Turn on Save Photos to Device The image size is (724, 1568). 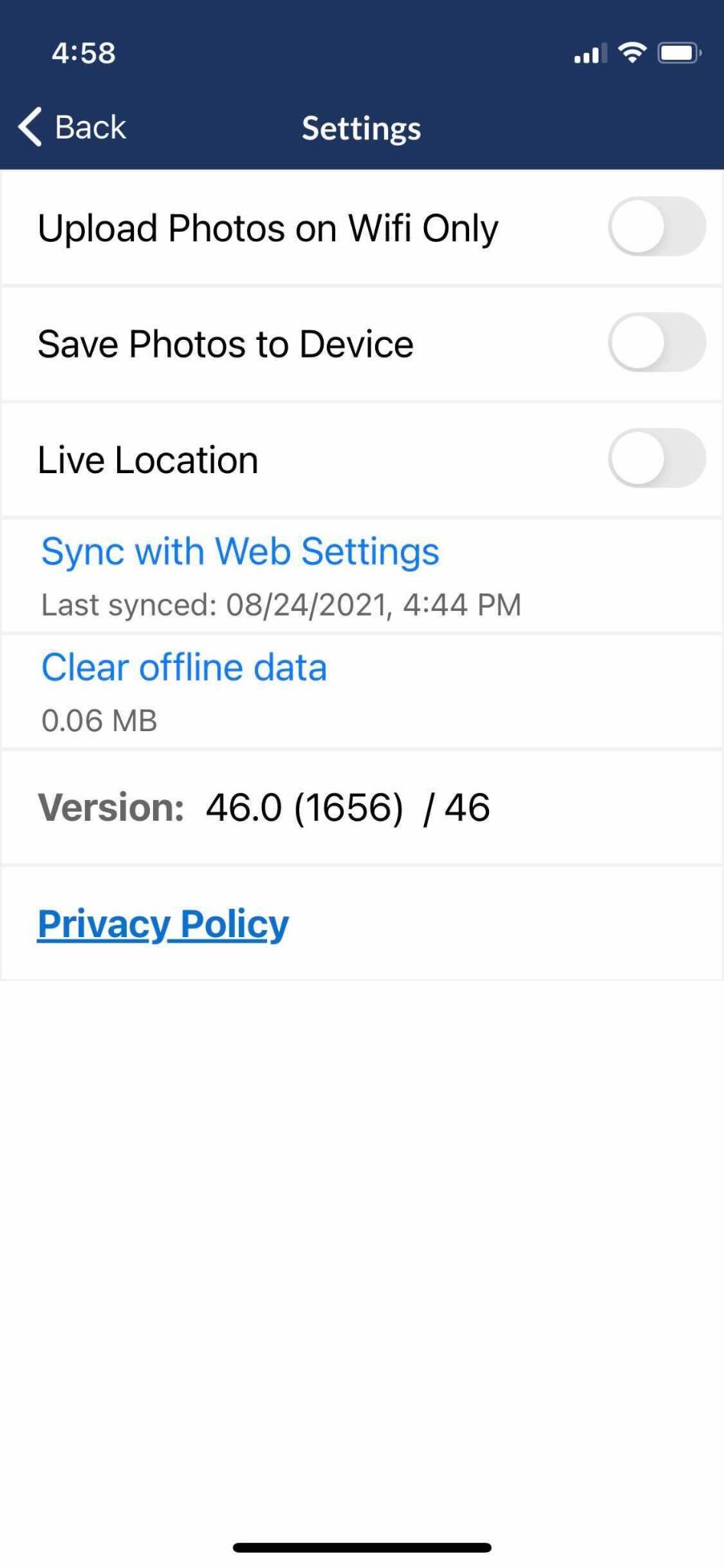pos(657,343)
